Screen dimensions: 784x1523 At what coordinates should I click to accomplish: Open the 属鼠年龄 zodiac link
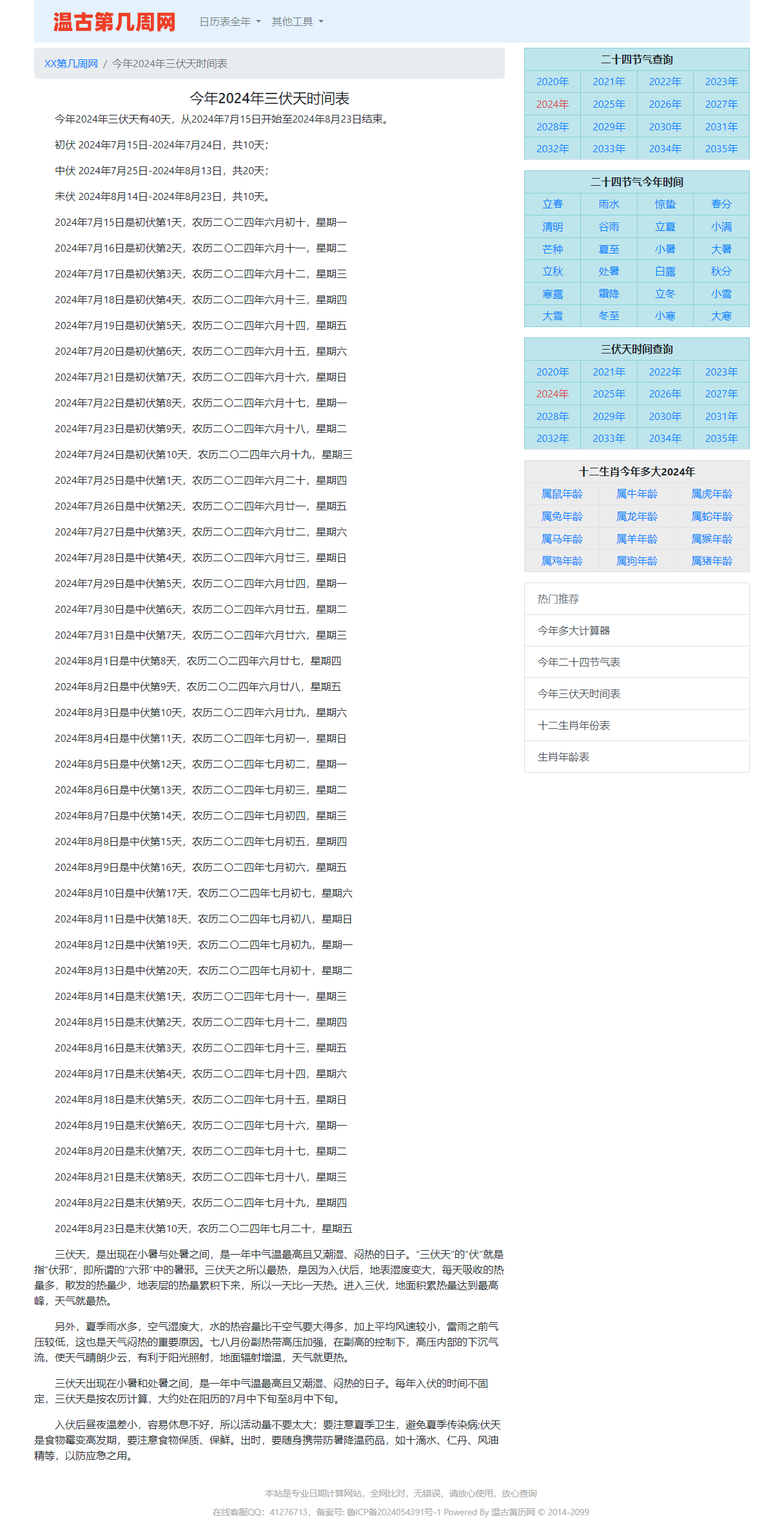[562, 494]
